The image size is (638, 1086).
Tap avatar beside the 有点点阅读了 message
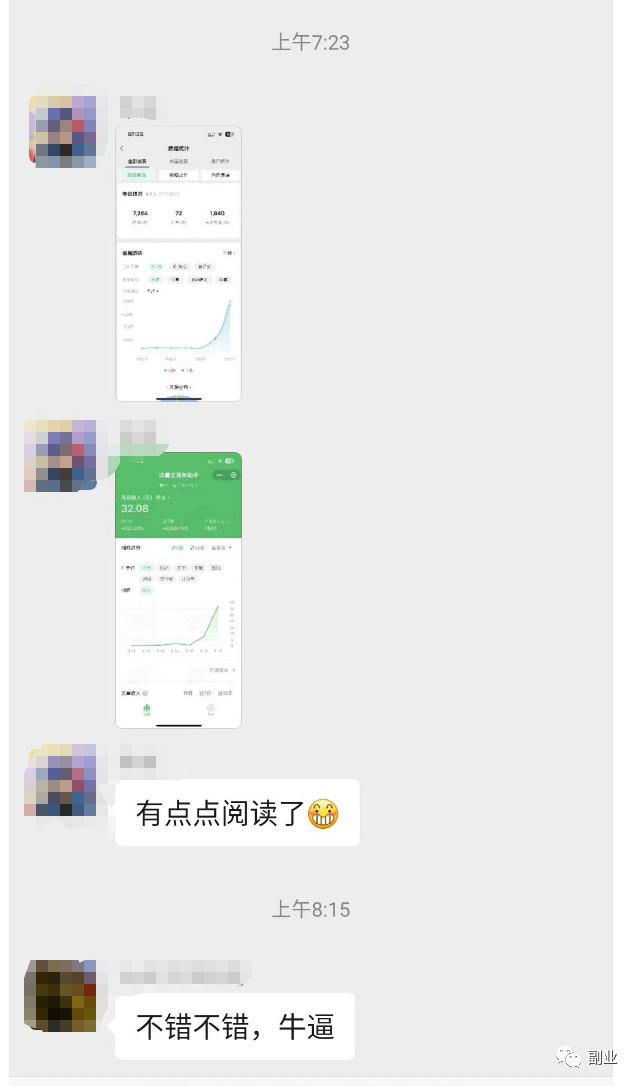[60, 780]
